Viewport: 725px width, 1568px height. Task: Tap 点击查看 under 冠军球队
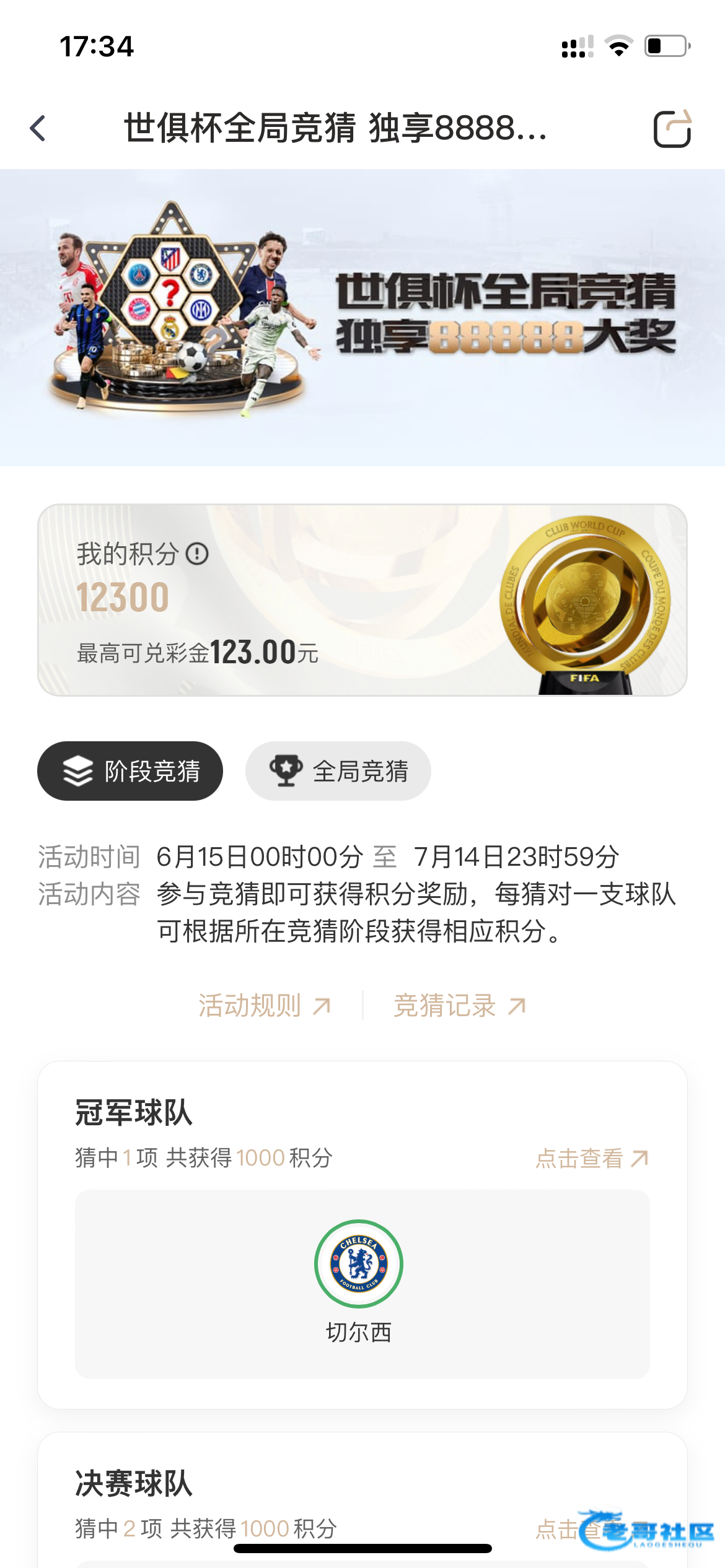pyautogui.click(x=592, y=1158)
